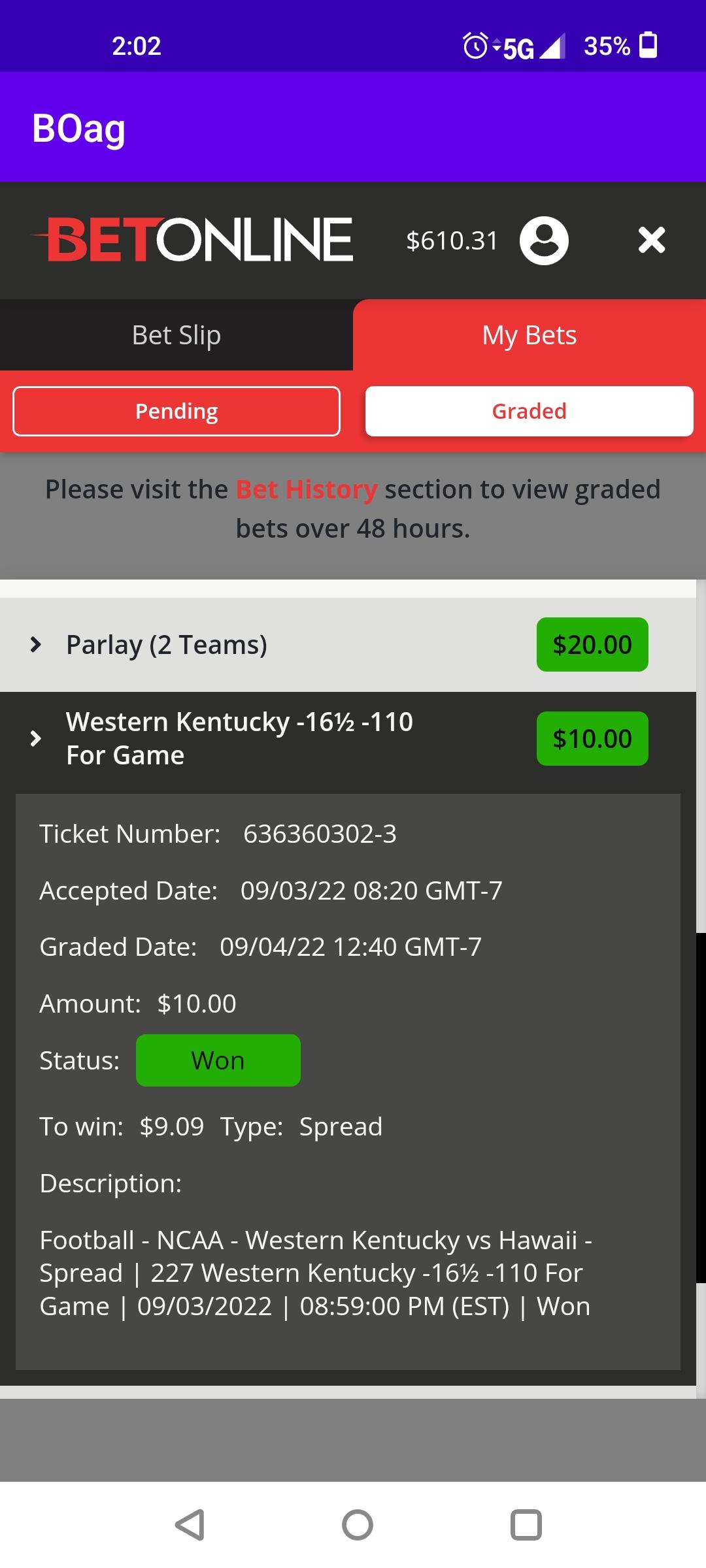
Task: Switch to the Bet Slip tab
Action: [x=176, y=335]
